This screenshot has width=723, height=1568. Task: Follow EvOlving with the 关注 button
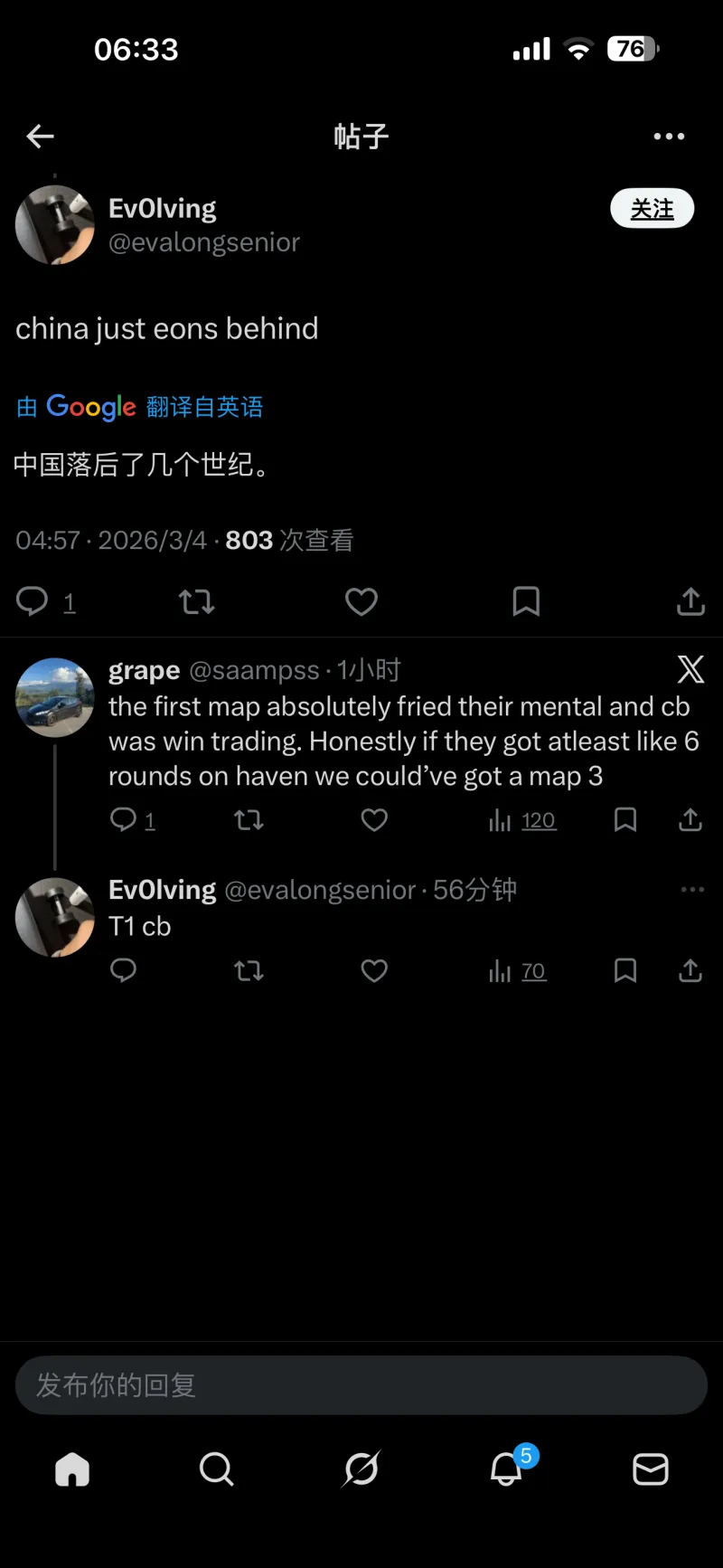coord(652,209)
